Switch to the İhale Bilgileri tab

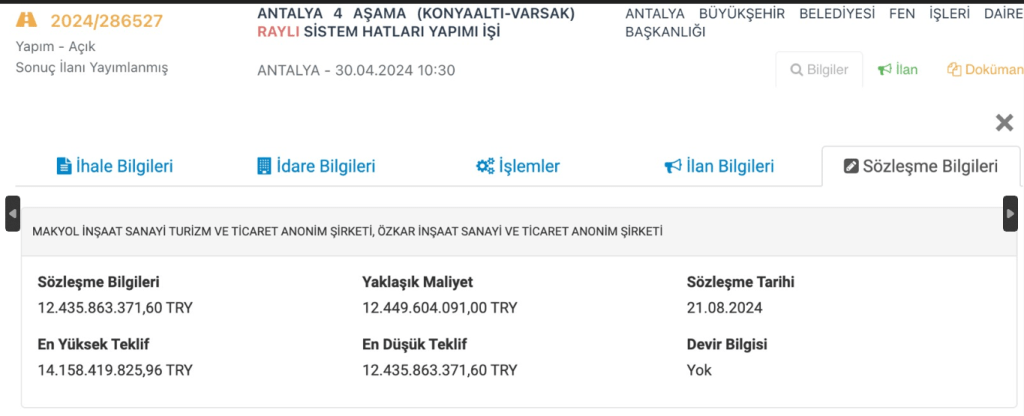(114, 166)
